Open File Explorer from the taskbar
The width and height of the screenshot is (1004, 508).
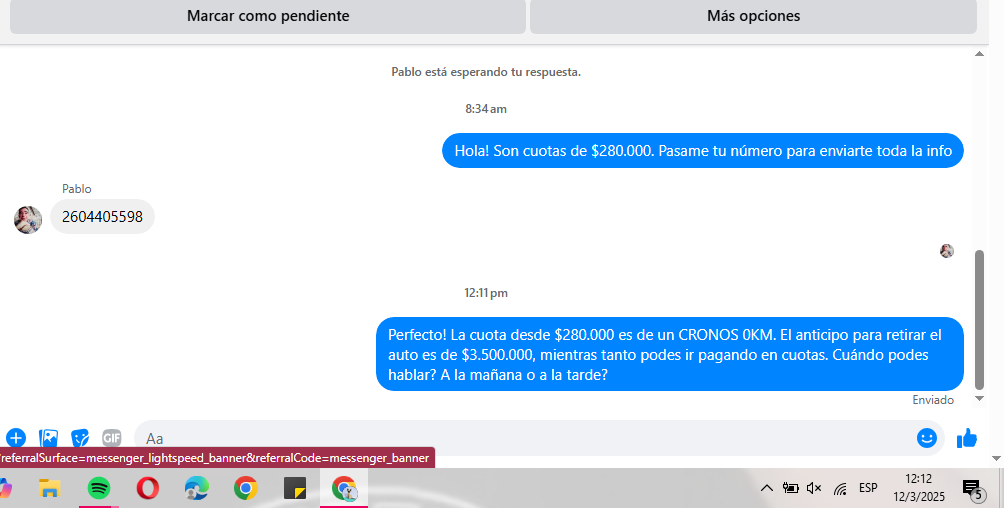[x=50, y=488]
